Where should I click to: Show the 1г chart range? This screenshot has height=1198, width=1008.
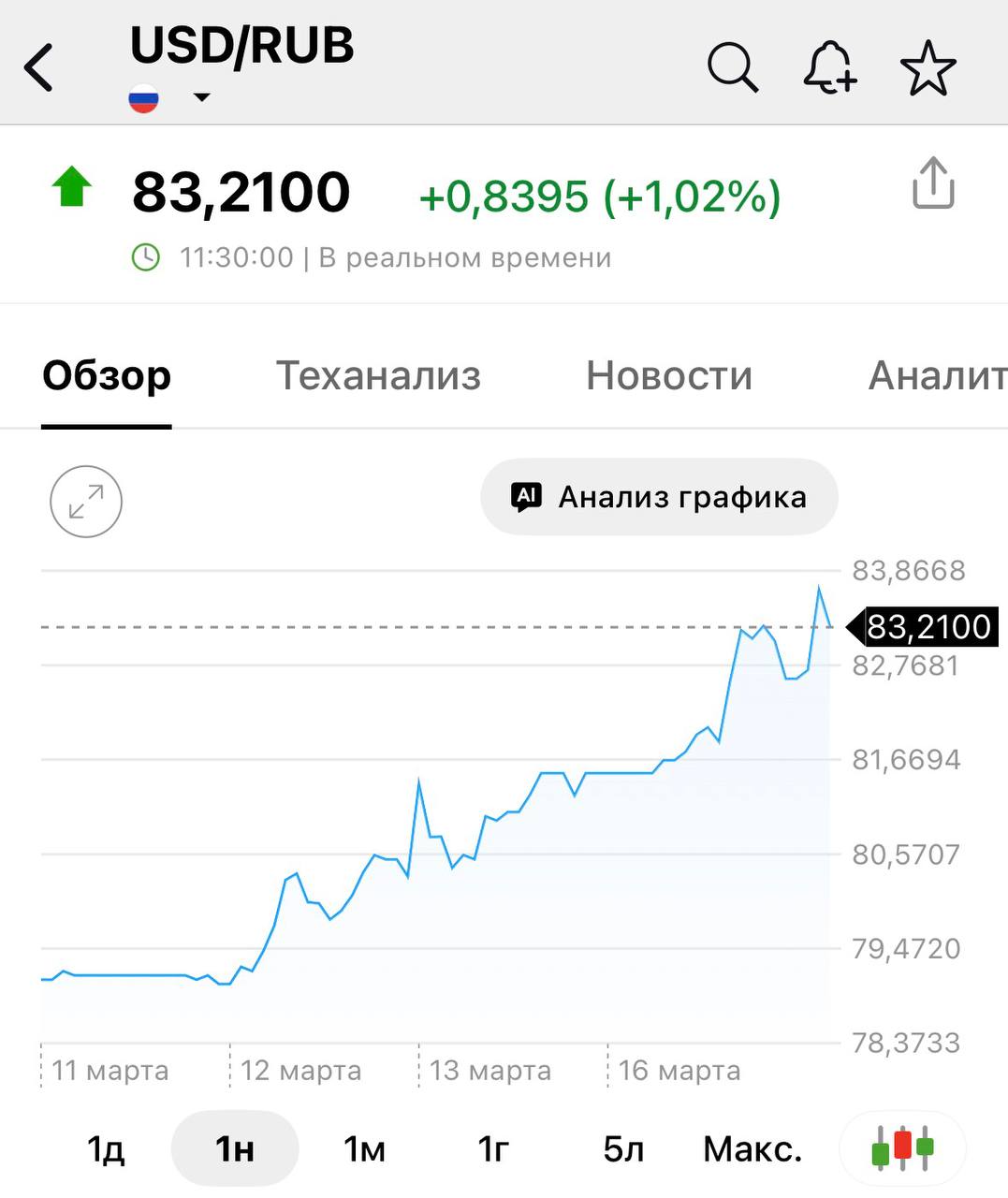[x=493, y=1148]
